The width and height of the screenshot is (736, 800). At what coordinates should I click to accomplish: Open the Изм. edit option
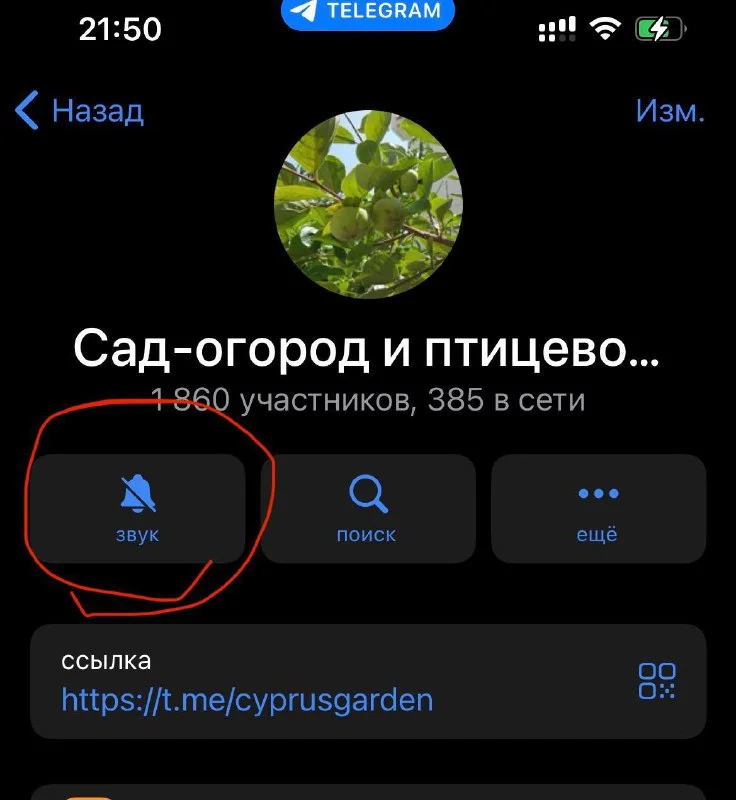coord(670,110)
